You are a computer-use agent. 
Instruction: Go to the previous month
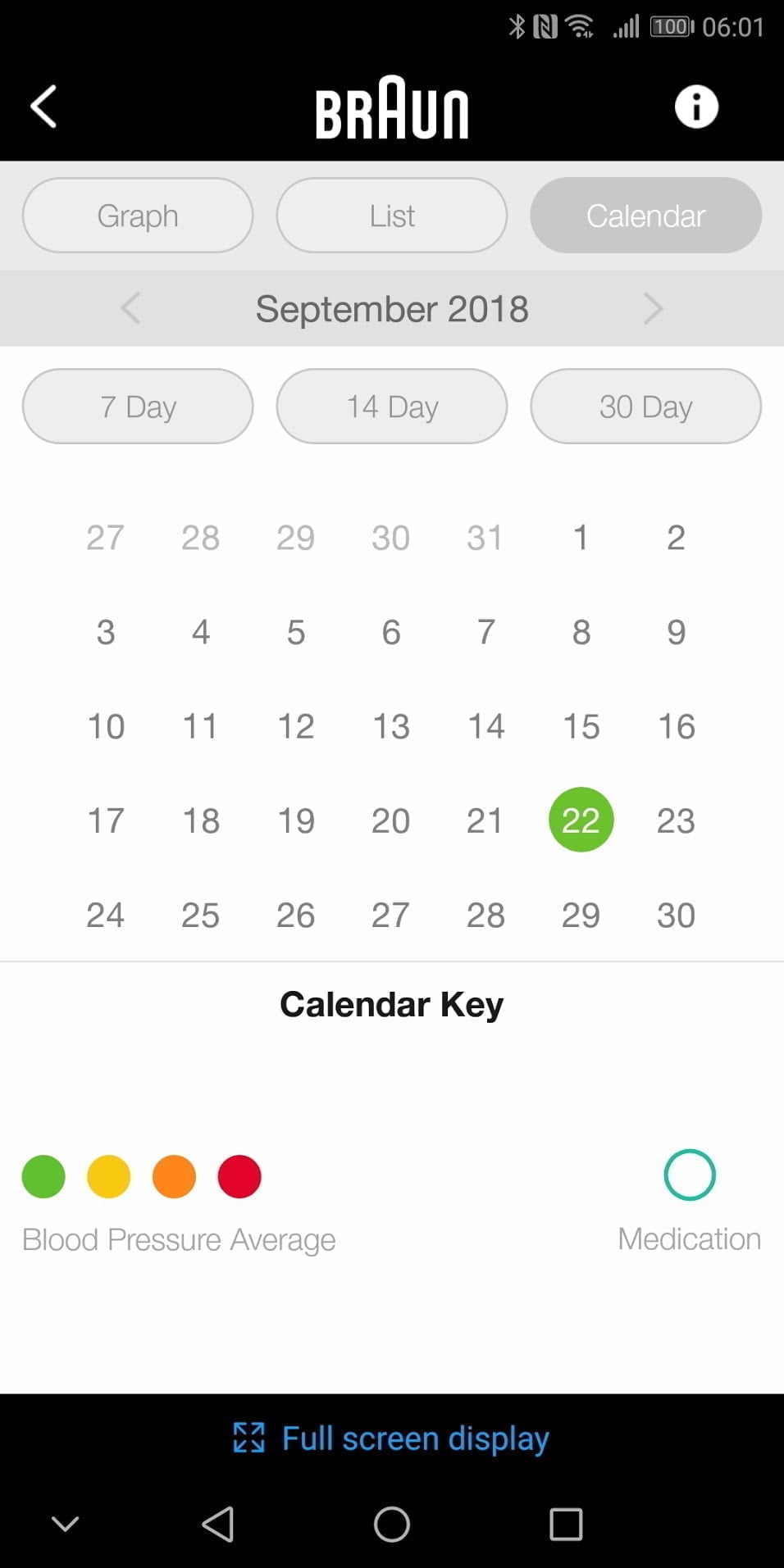click(x=131, y=309)
